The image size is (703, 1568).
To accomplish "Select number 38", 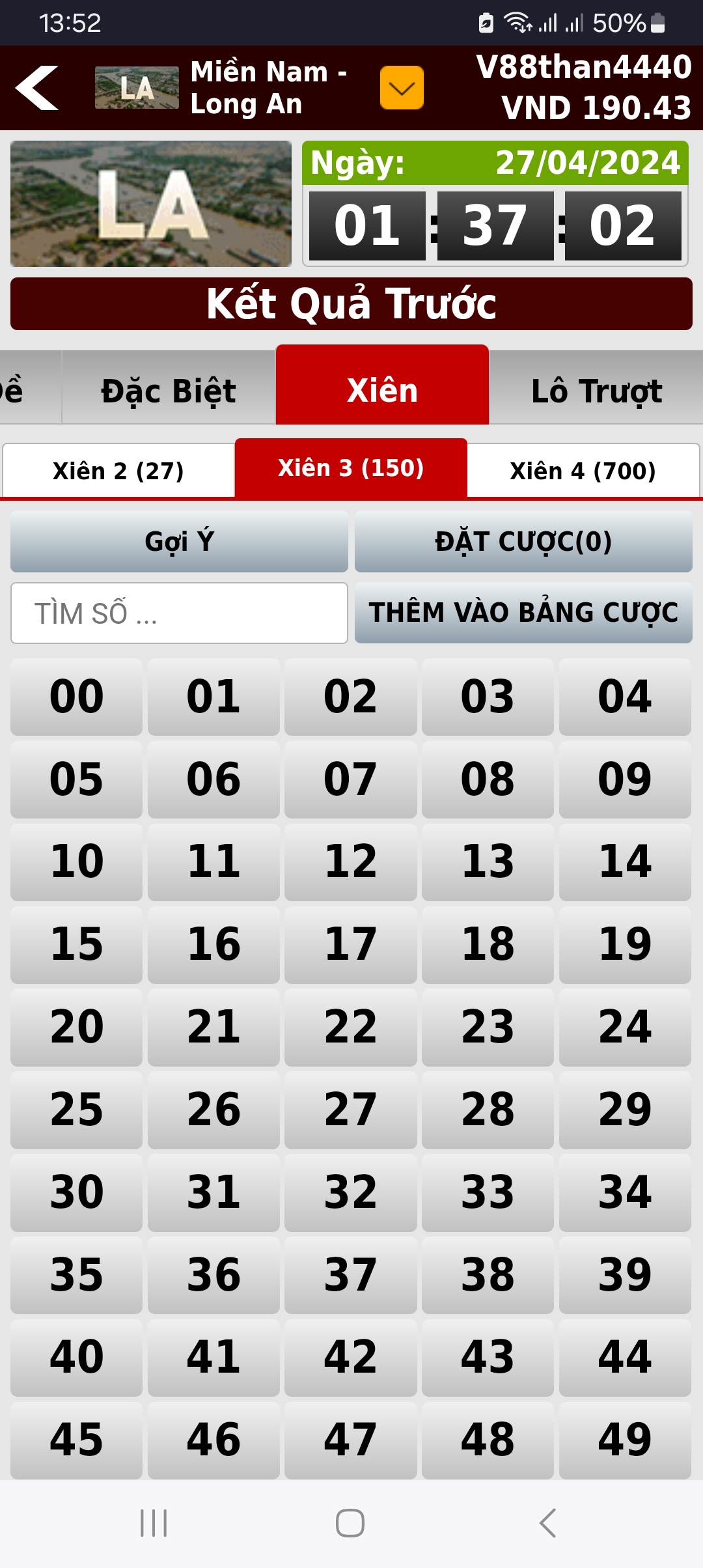I will click(x=488, y=1275).
